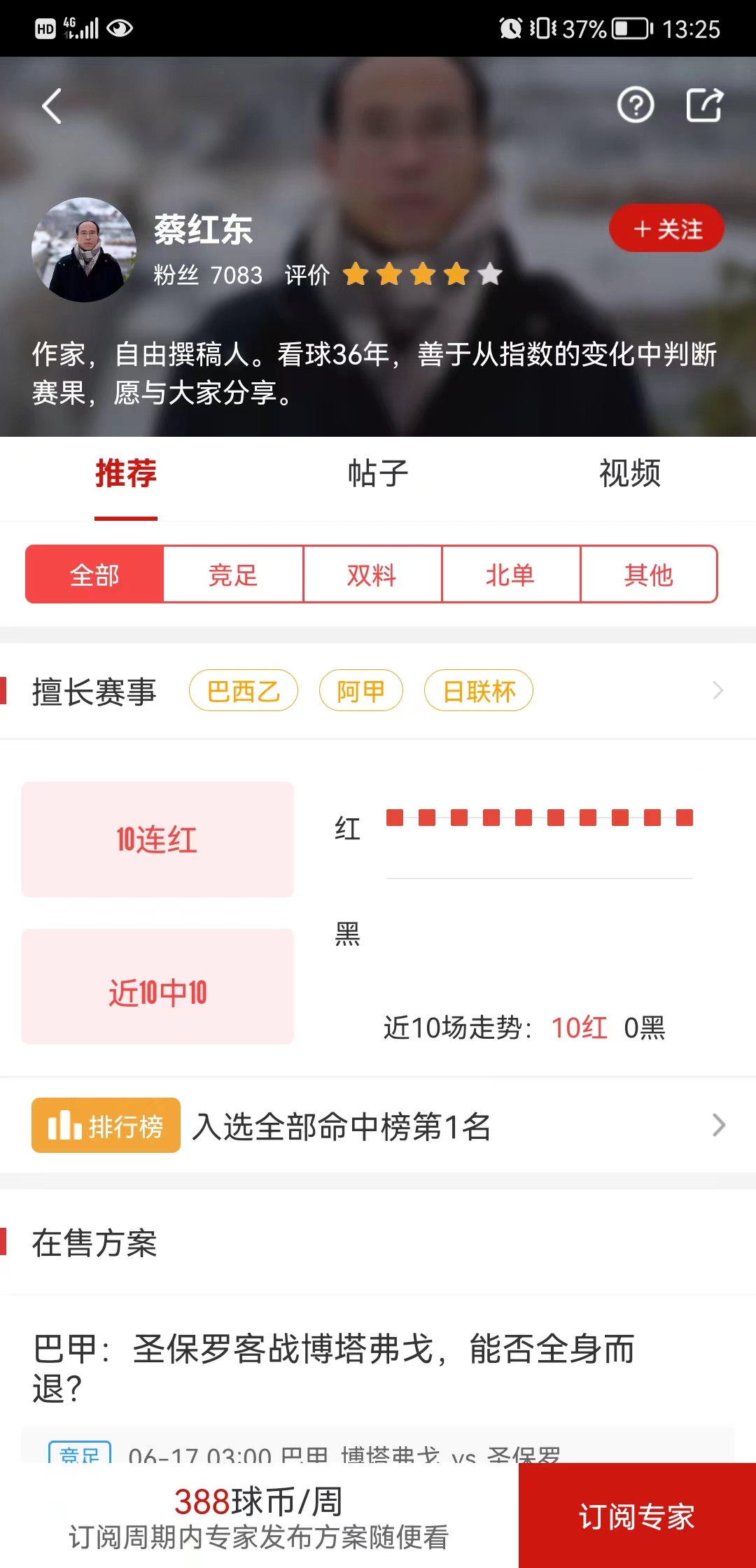
Task: Follow 蔡红东 with the 关注 button
Action: click(666, 229)
